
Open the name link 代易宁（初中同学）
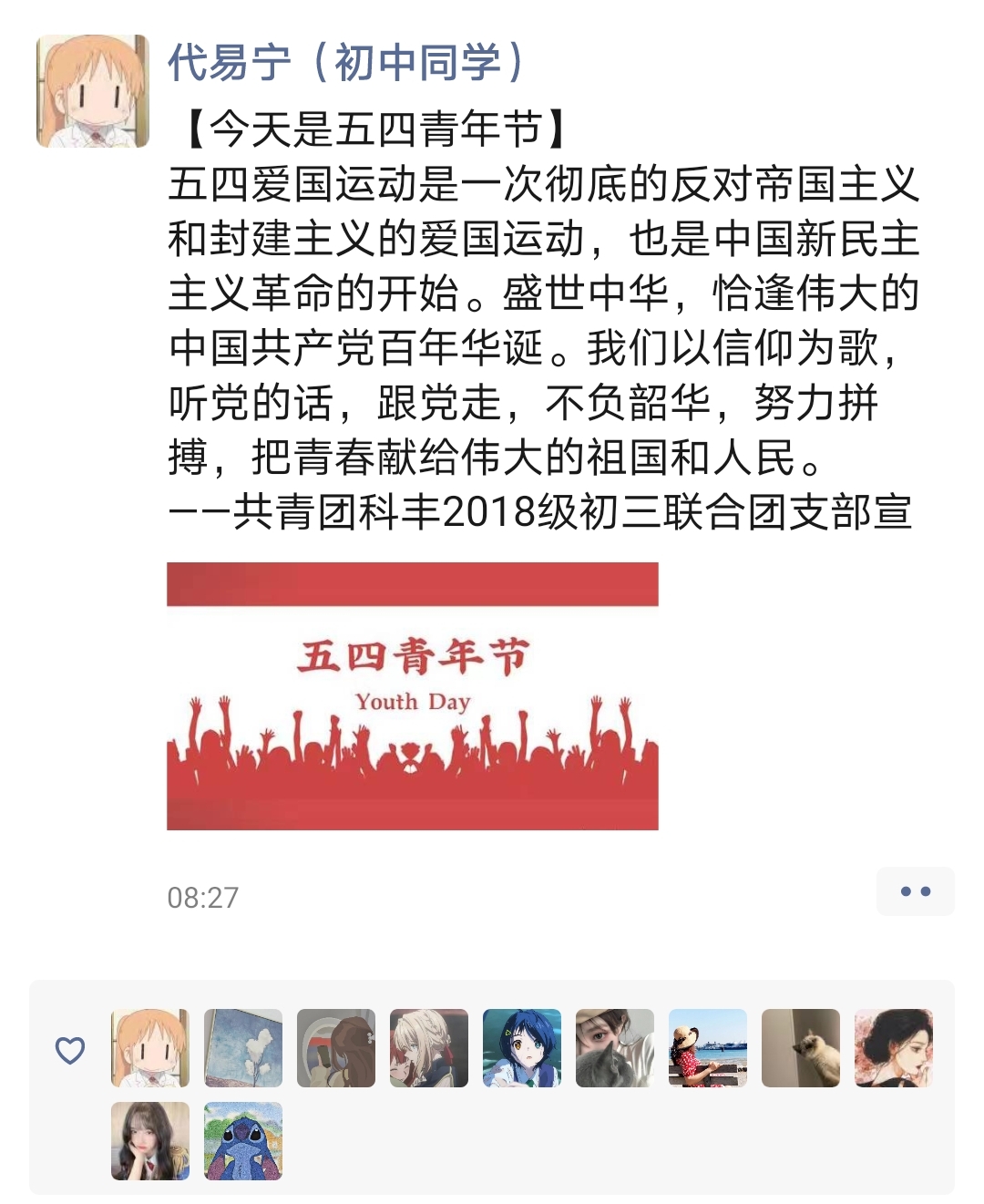coord(346,62)
